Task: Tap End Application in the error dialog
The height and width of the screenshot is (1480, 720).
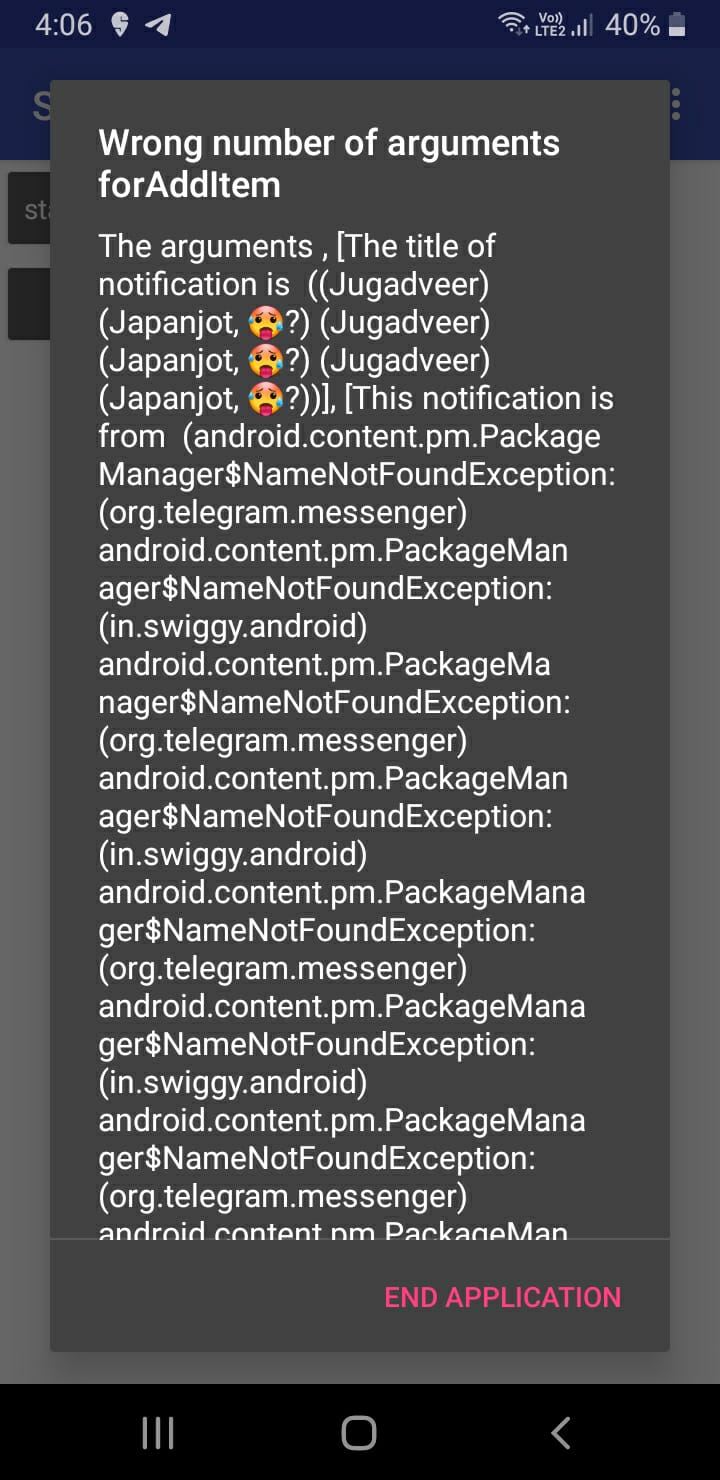Action: pos(503,1297)
